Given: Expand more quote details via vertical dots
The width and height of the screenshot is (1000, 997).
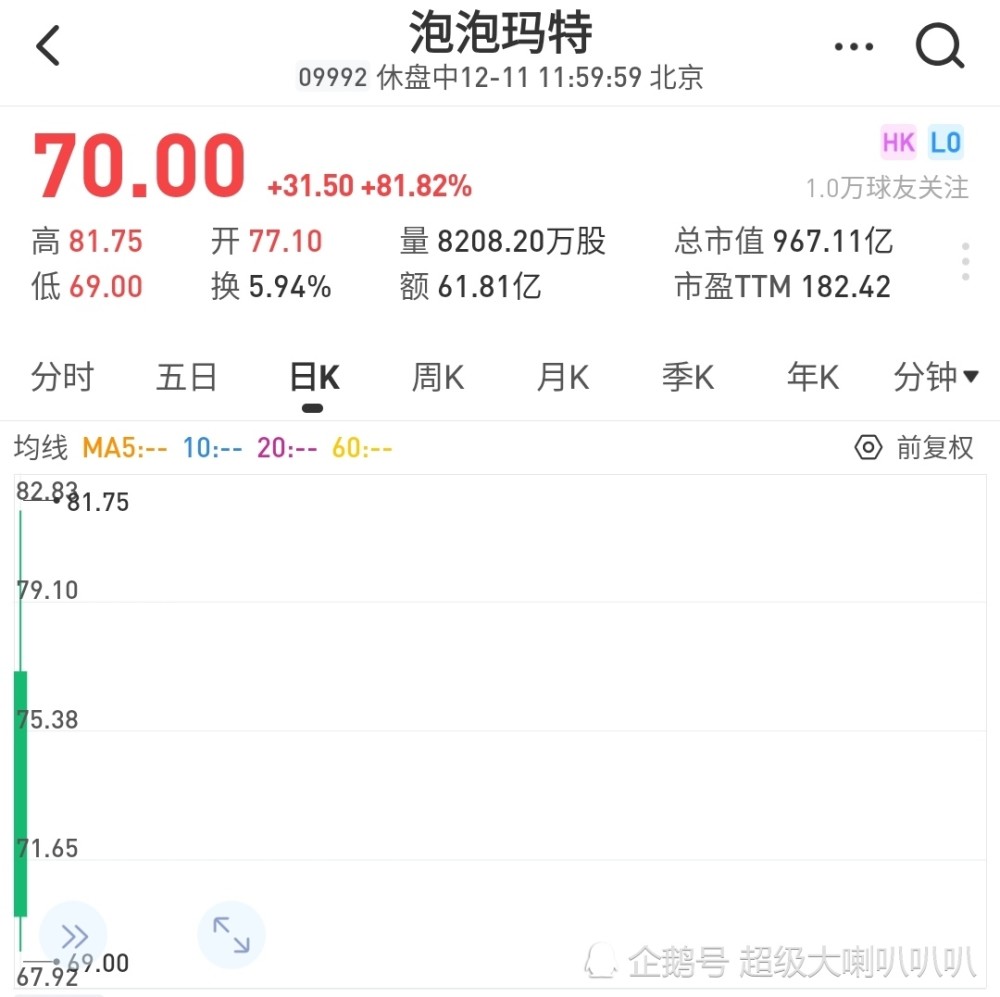Looking at the screenshot, I should tap(965, 262).
